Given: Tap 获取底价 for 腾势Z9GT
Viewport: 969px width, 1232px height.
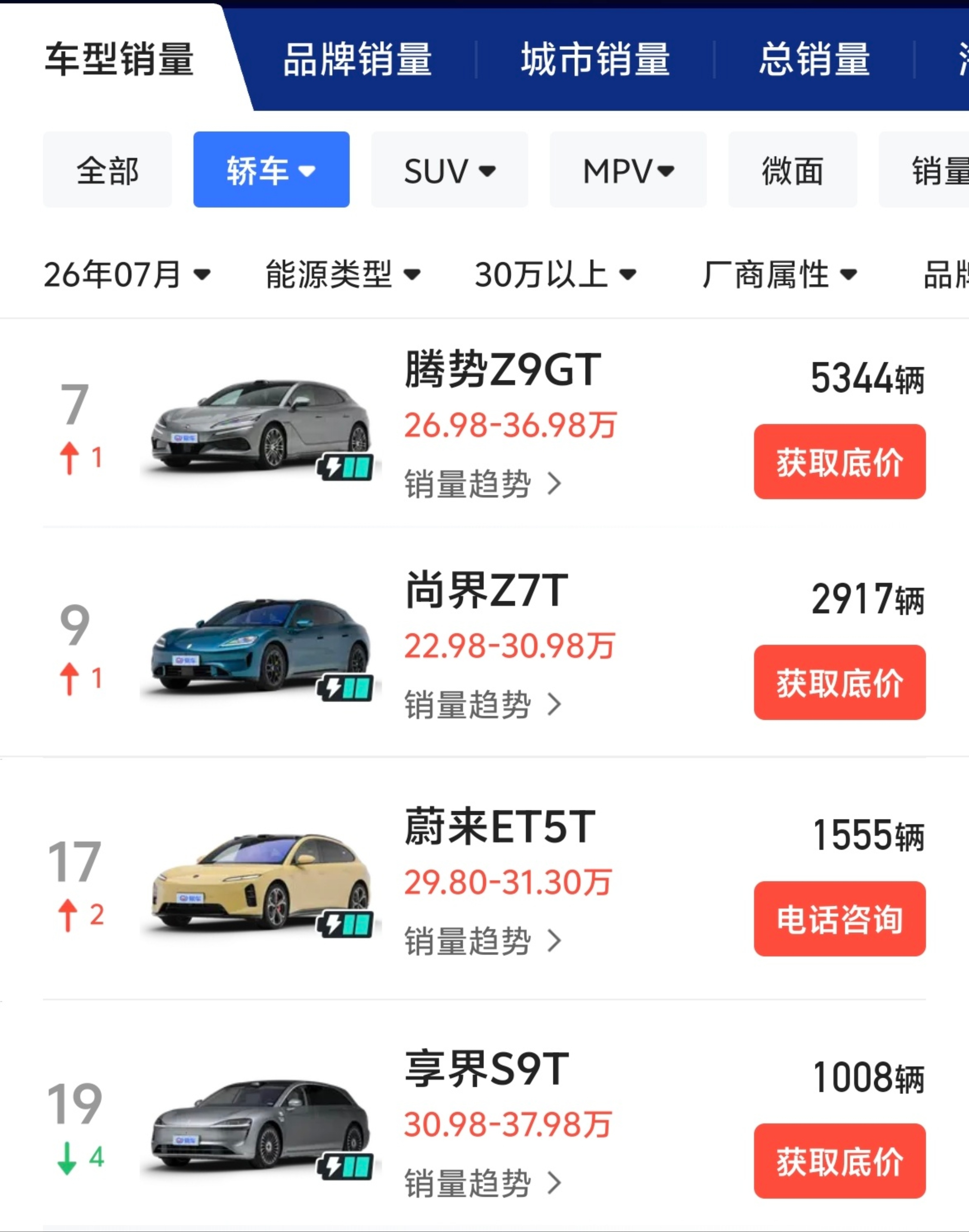Looking at the screenshot, I should (x=840, y=461).
